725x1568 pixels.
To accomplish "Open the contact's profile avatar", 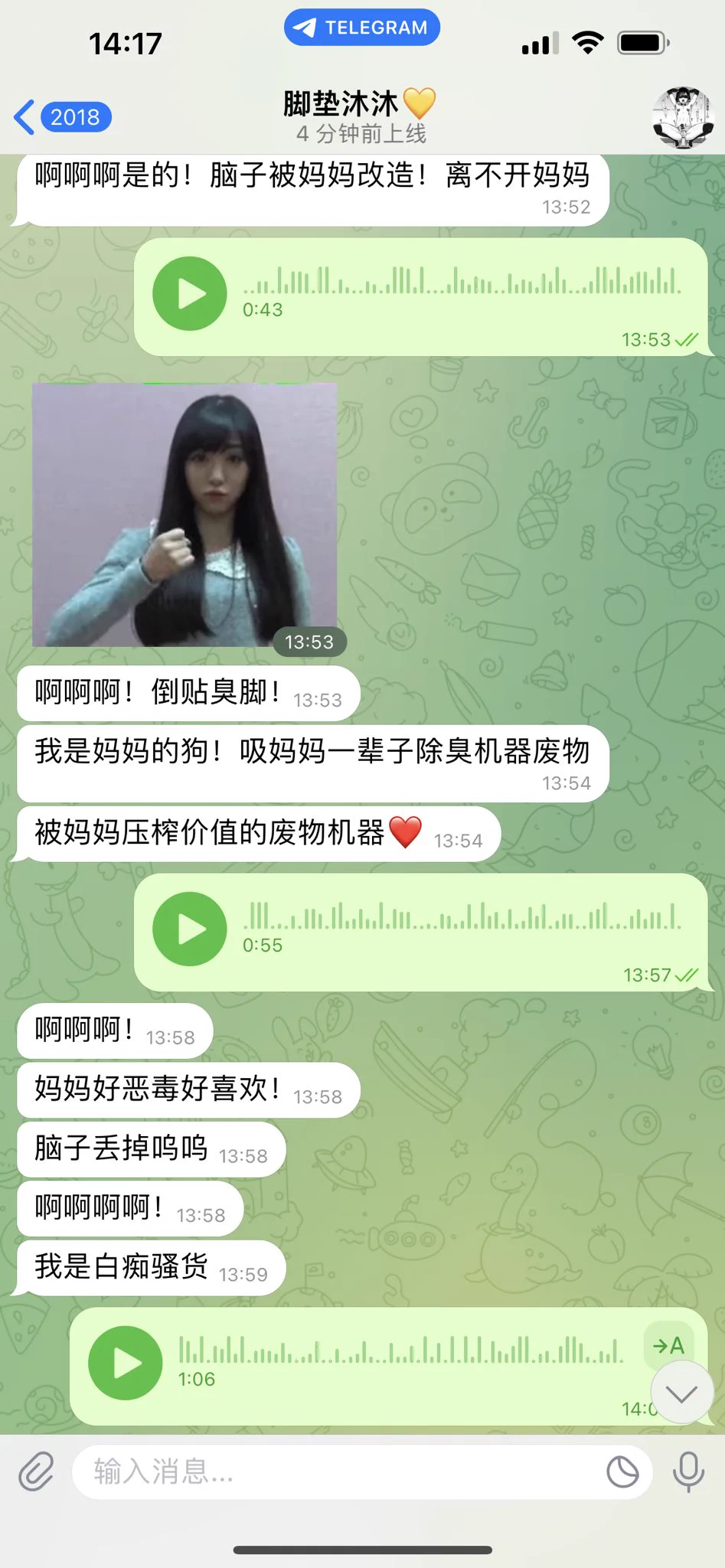I will 682,117.
